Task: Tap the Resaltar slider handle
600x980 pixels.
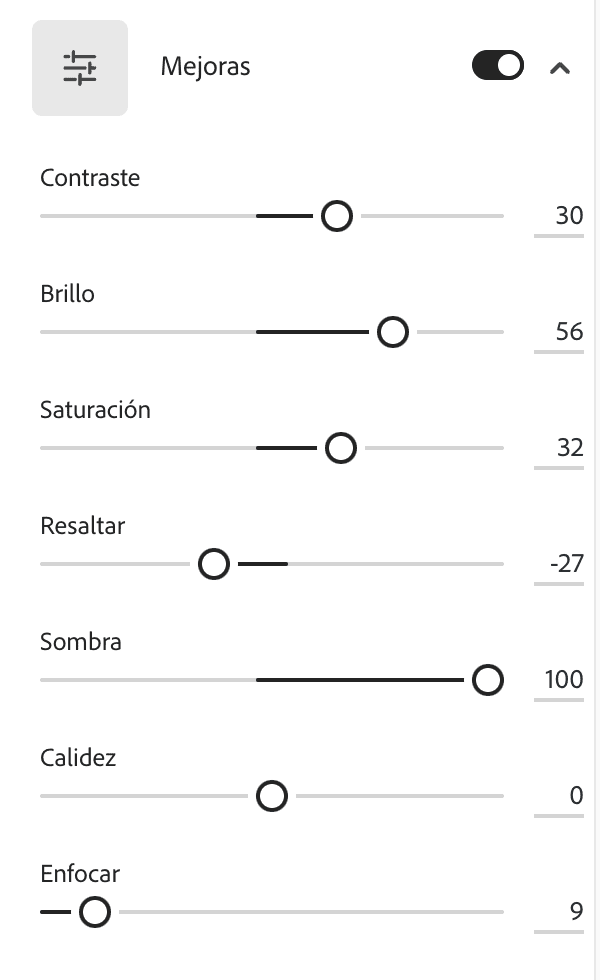Action: click(x=214, y=564)
